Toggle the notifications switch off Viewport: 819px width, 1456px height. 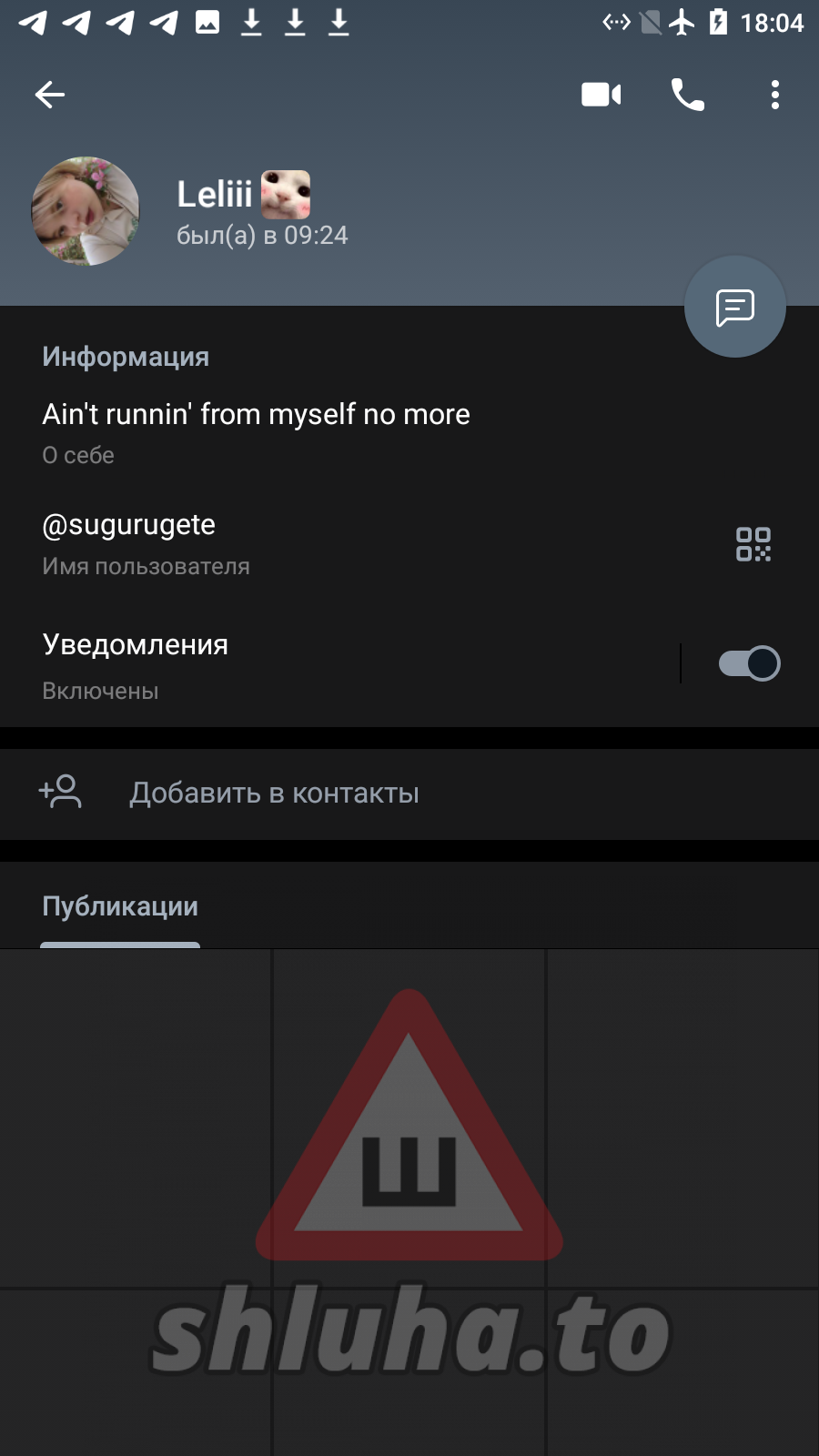point(749,663)
